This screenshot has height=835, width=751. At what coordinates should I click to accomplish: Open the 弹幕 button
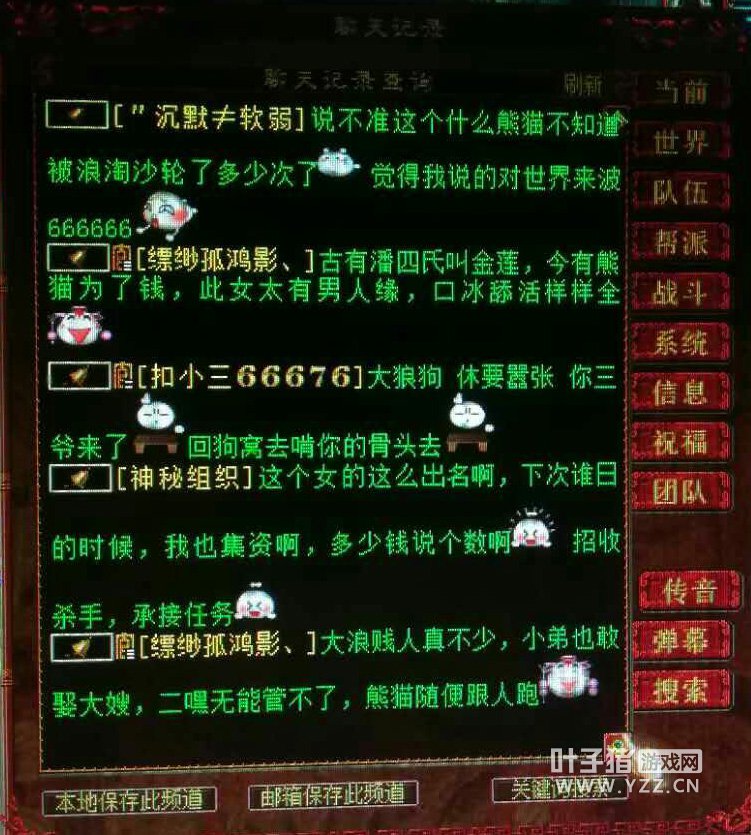[690, 641]
